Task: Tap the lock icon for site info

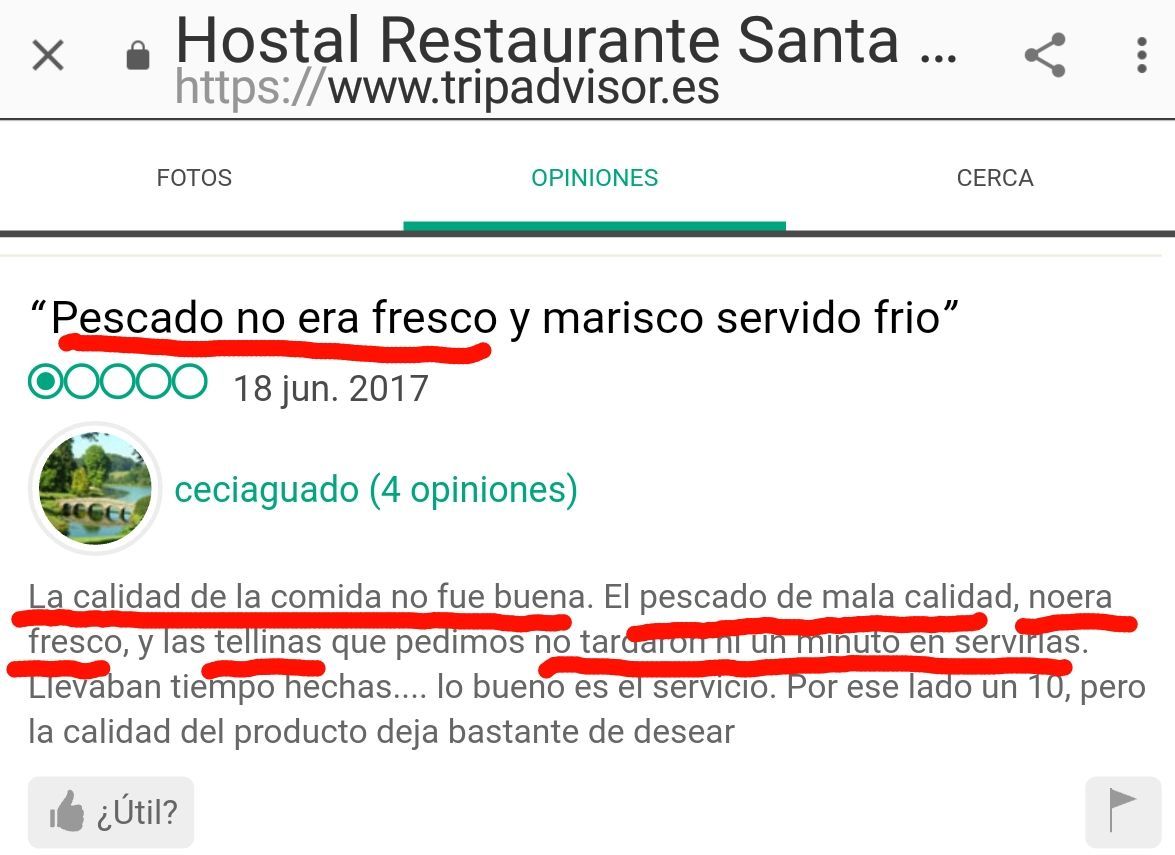Action: pos(138,56)
